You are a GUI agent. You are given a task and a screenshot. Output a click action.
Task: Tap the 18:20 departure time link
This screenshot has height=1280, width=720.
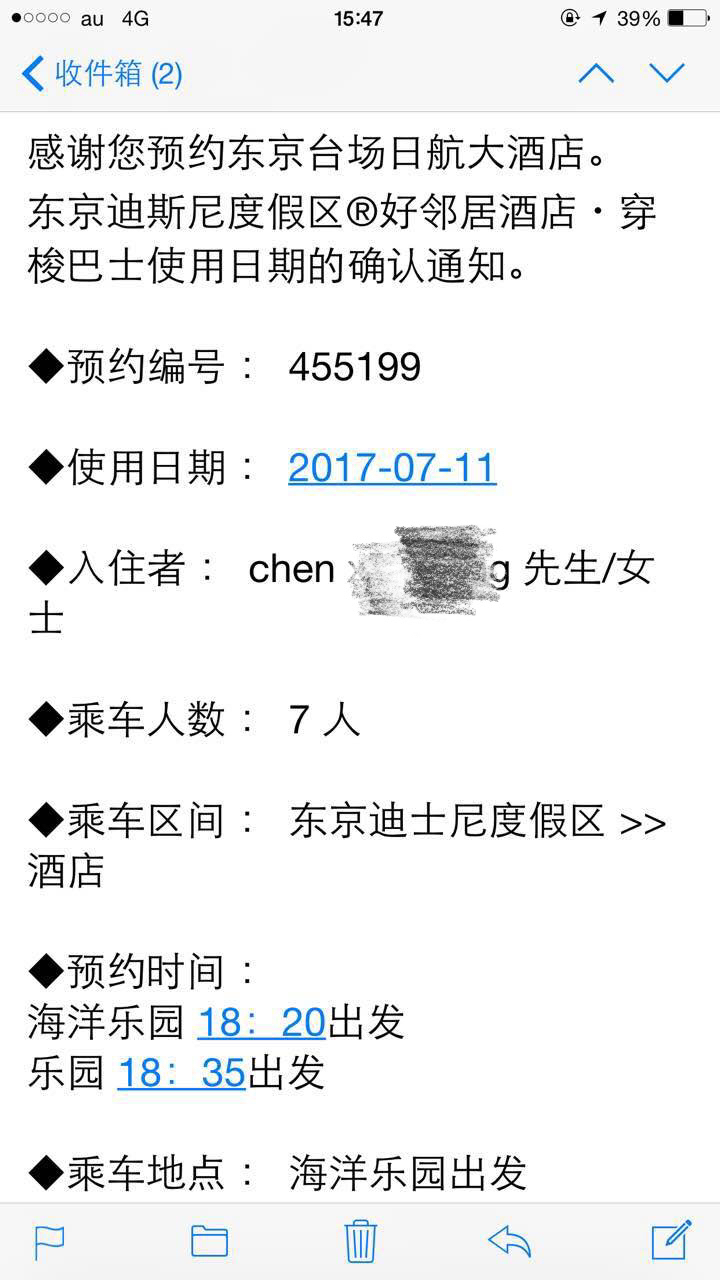[261, 1022]
